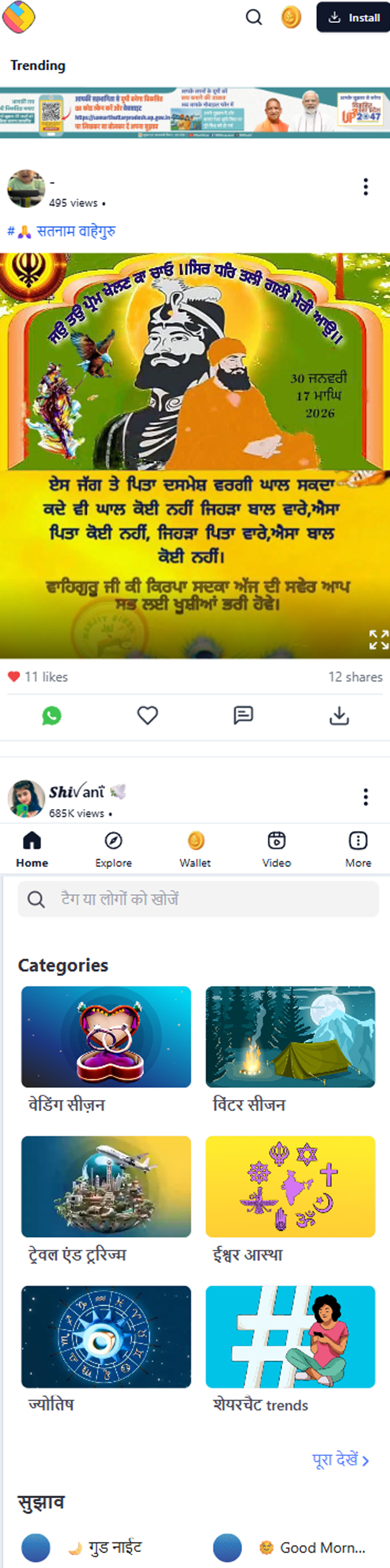Image resolution: width=390 pixels, height=1568 pixels.
Task: Open the सतनाम वाहेगुरु hashtag link
Action: tap(61, 231)
